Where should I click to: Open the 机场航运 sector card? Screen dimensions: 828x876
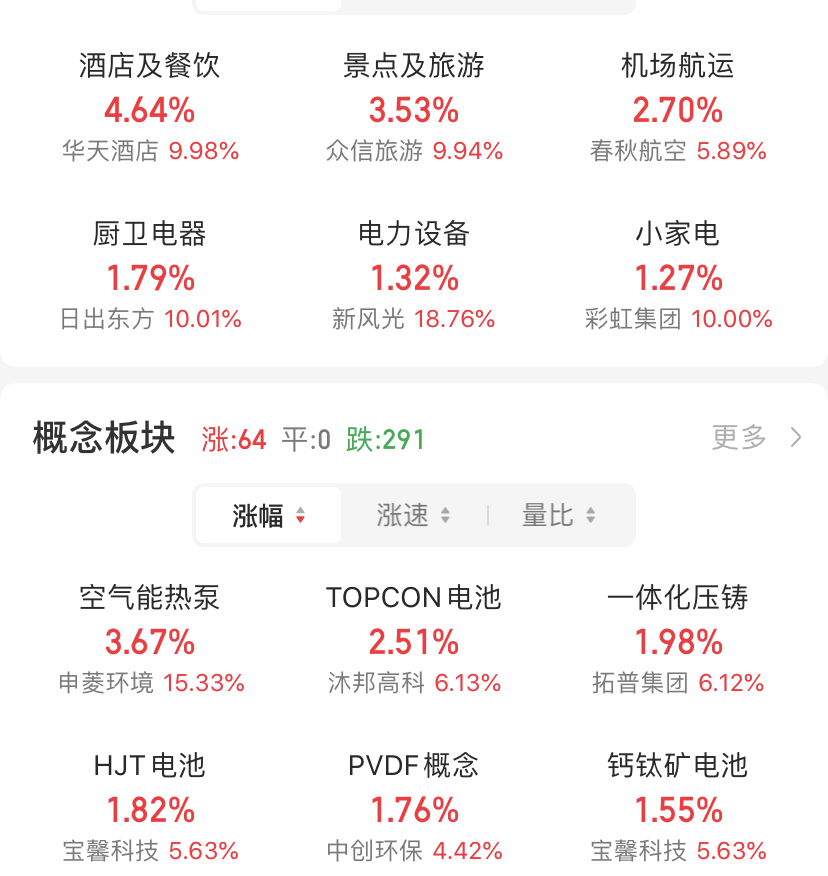678,107
